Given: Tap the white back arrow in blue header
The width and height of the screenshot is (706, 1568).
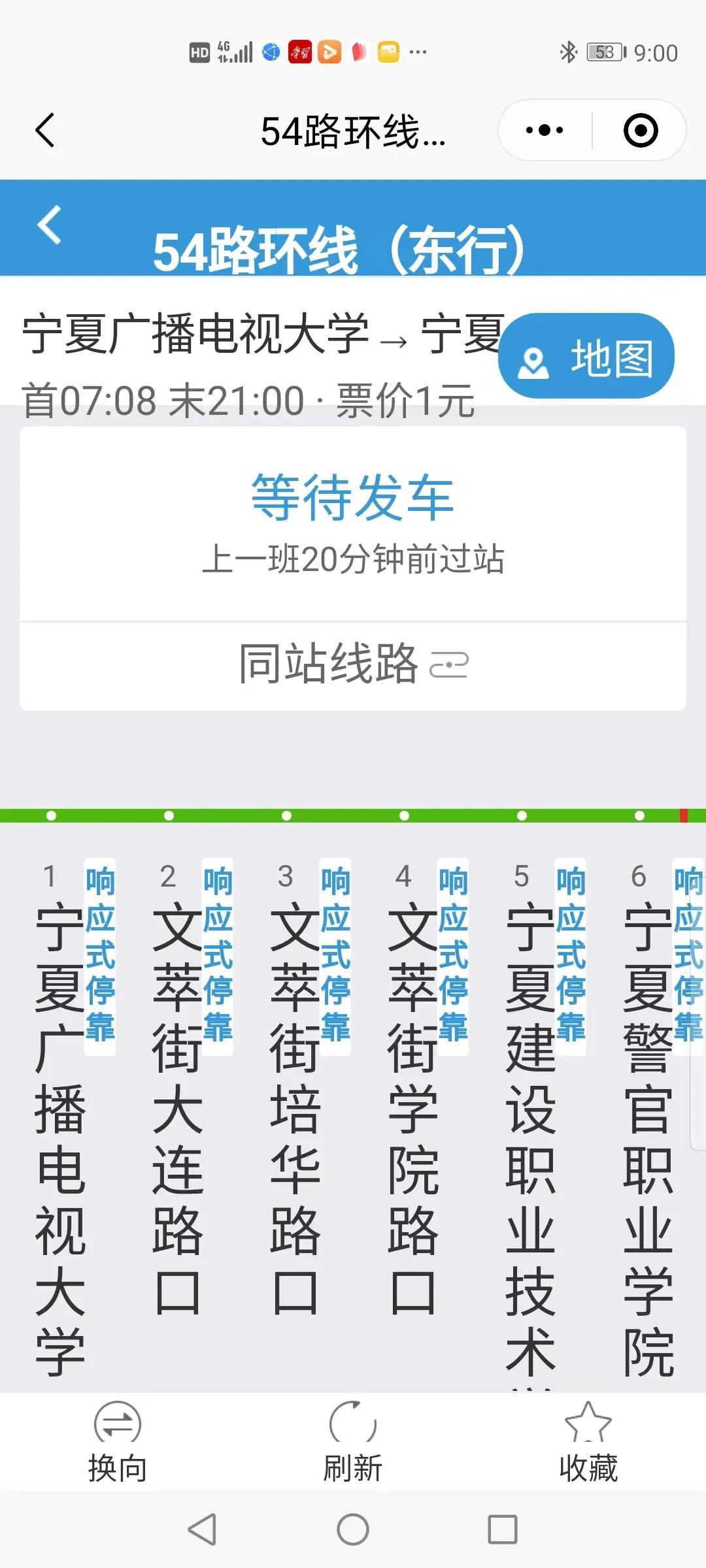Looking at the screenshot, I should (50, 225).
